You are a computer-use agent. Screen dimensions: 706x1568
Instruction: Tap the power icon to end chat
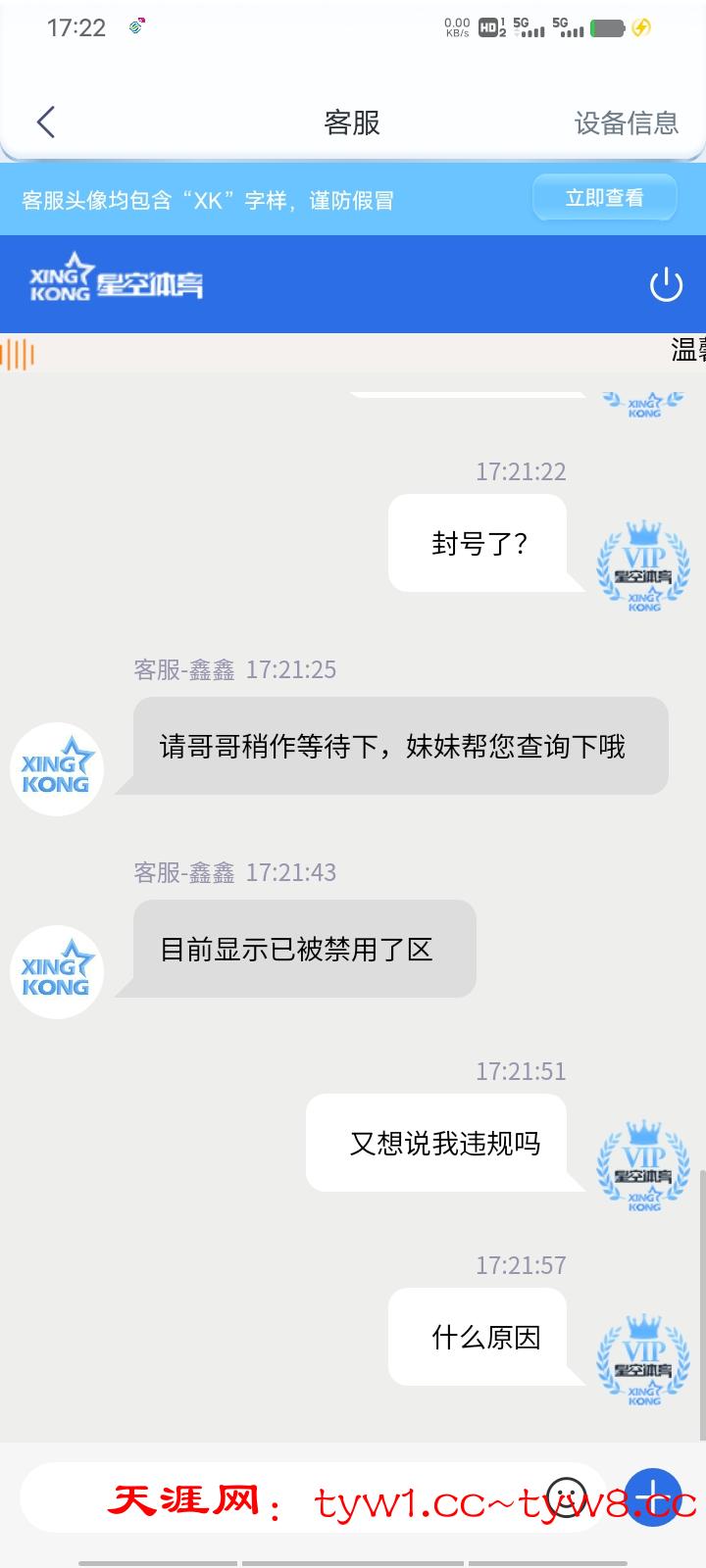point(666,285)
